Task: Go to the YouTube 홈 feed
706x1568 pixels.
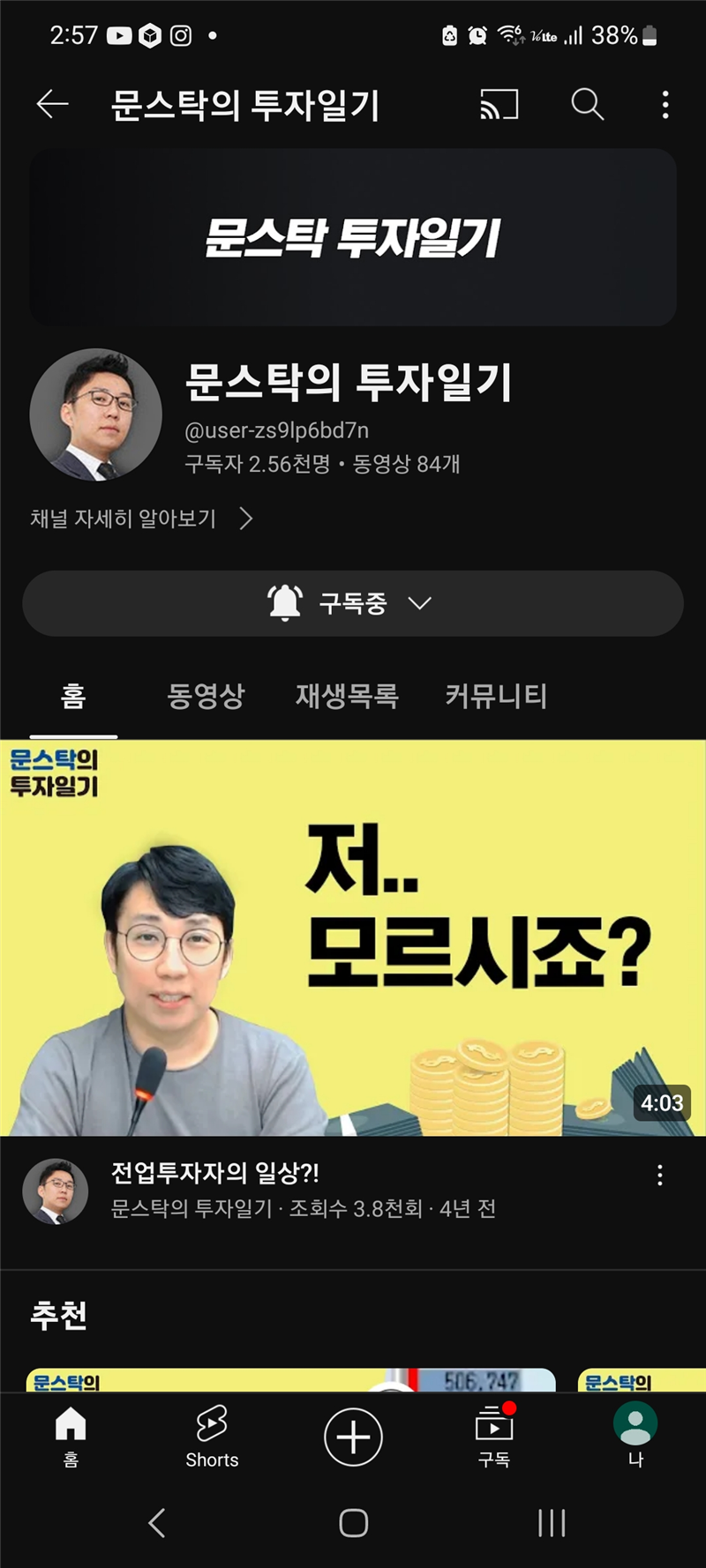Action: pyautogui.click(x=71, y=1436)
